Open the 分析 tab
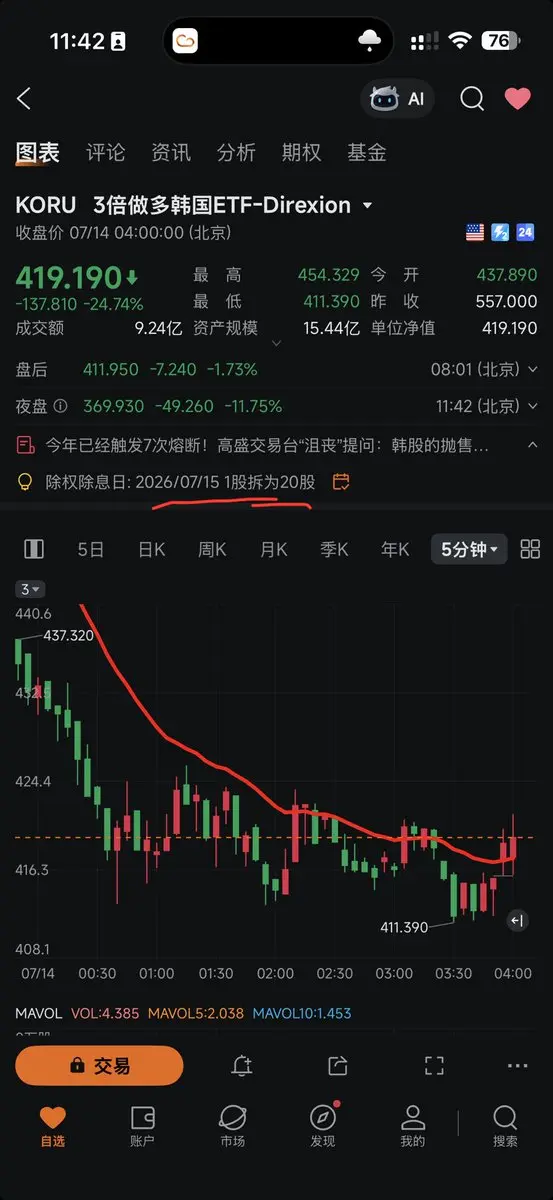 [x=236, y=152]
